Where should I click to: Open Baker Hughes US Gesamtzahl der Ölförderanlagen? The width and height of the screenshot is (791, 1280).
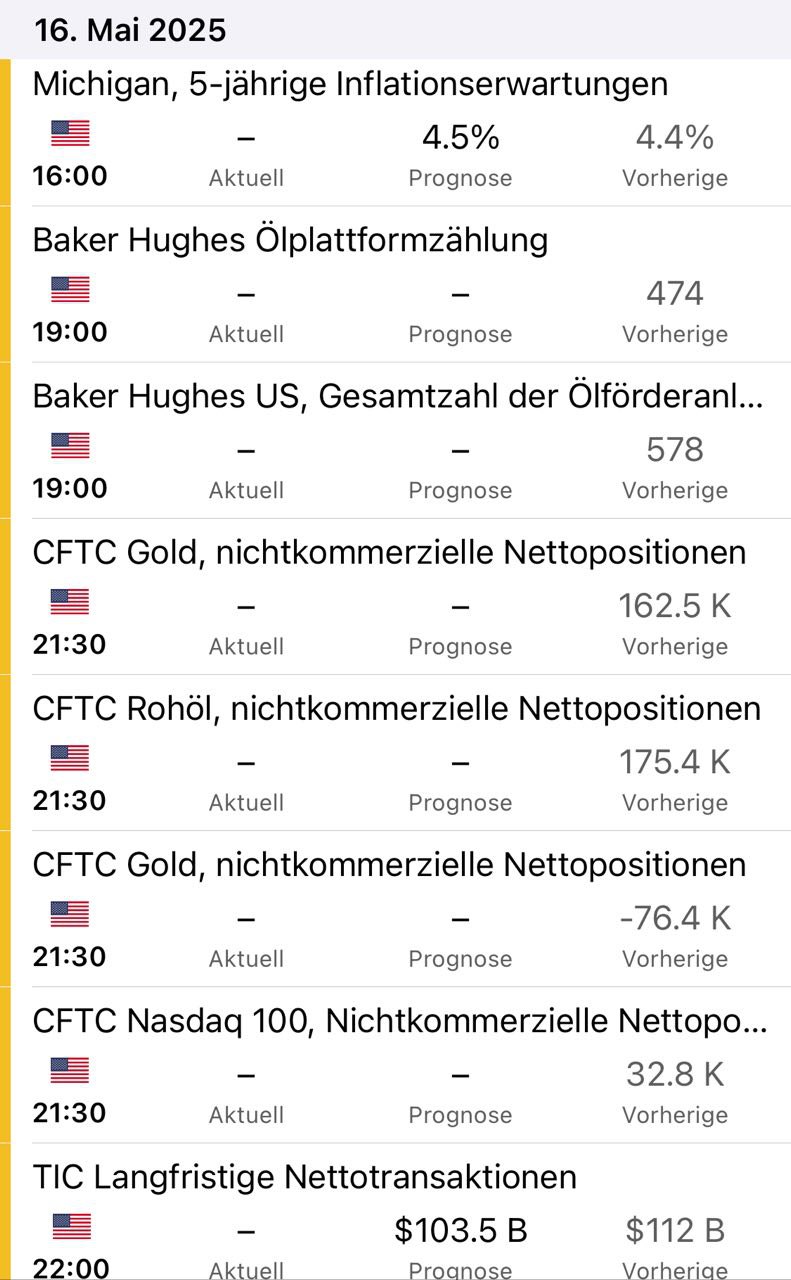(x=397, y=396)
